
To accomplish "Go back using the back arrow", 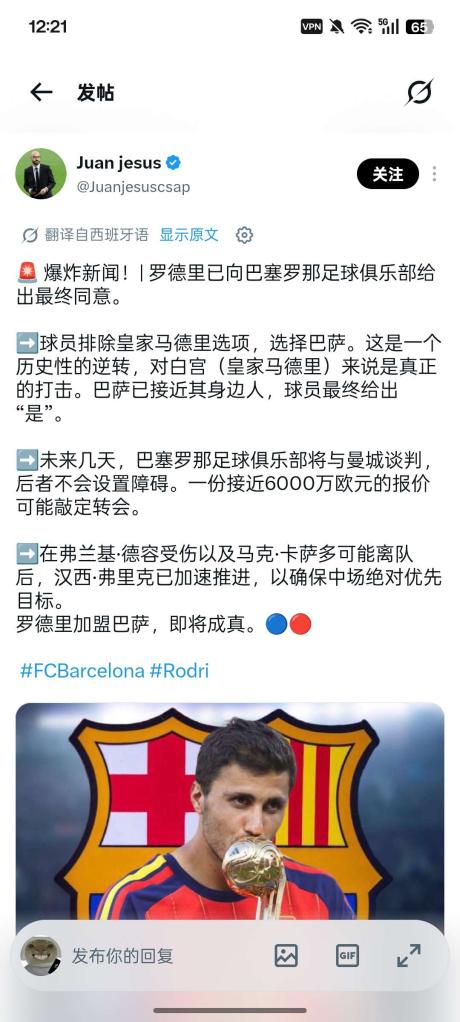I will (x=41, y=93).
